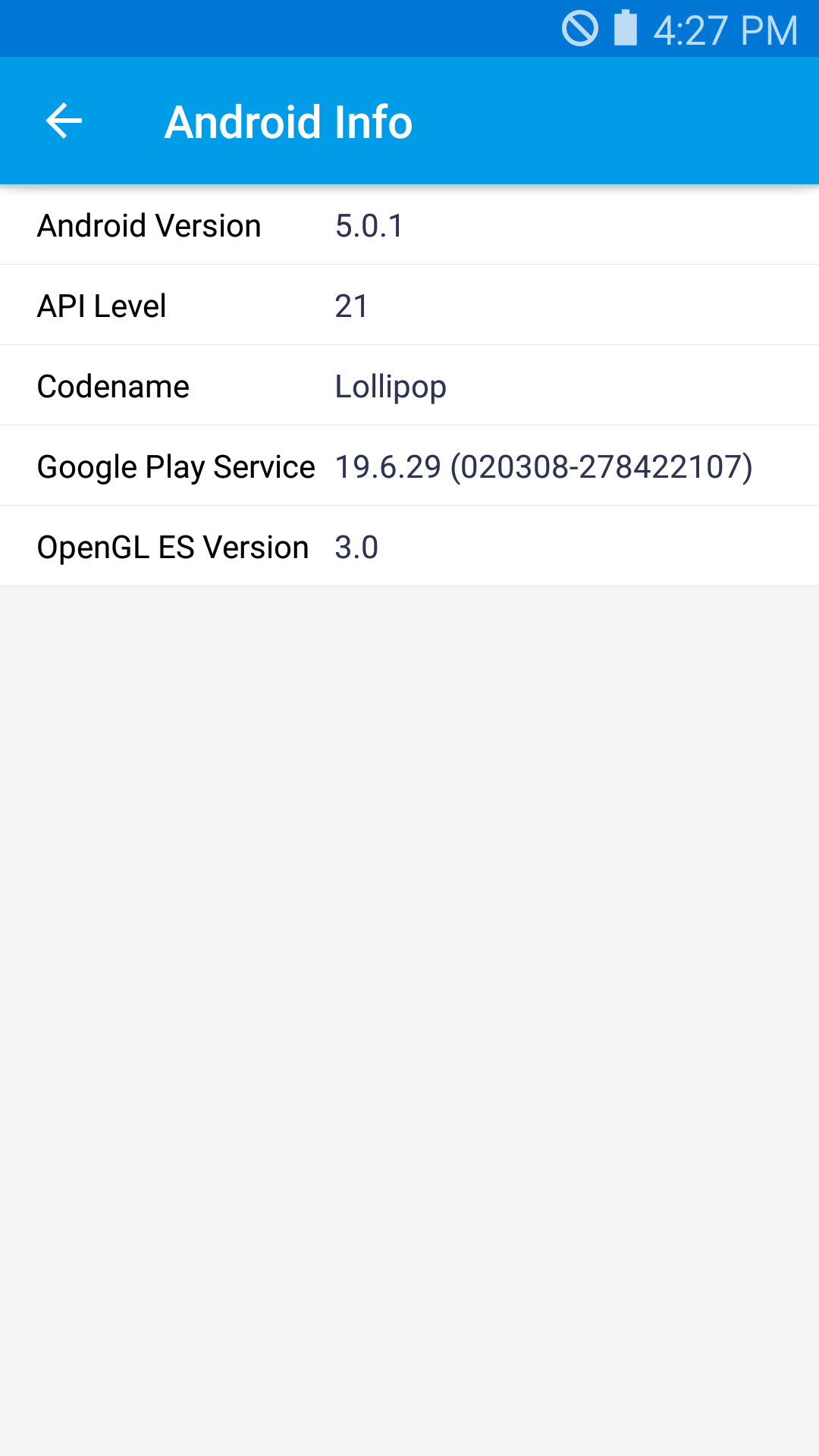
Task: Click the value 21 next to API Level
Action: [x=353, y=305]
